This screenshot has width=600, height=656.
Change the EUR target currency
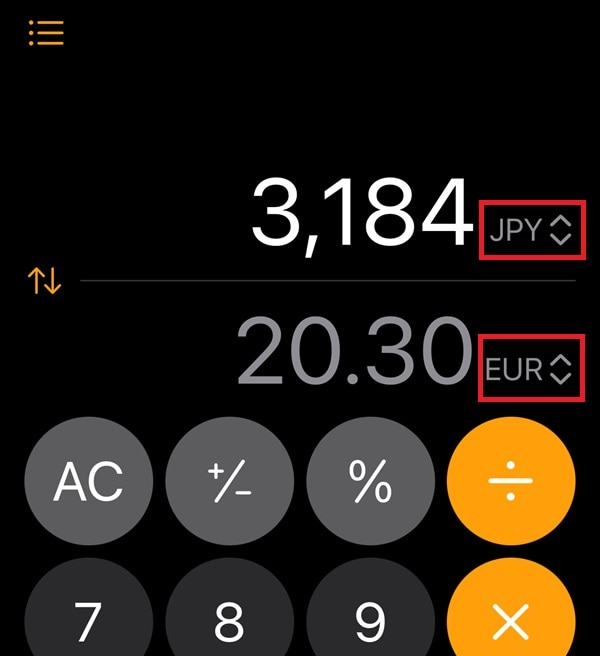click(x=531, y=370)
